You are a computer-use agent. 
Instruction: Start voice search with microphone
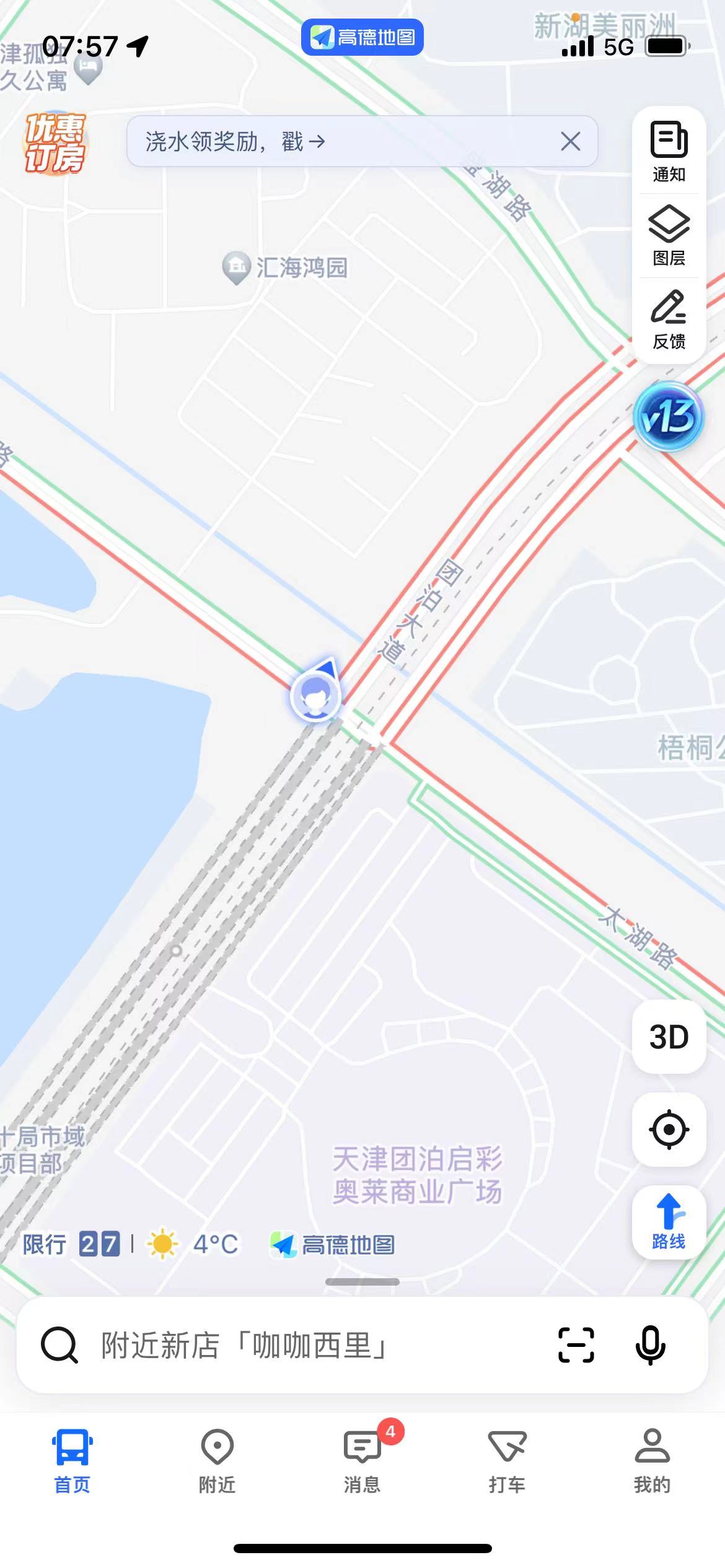click(650, 1345)
